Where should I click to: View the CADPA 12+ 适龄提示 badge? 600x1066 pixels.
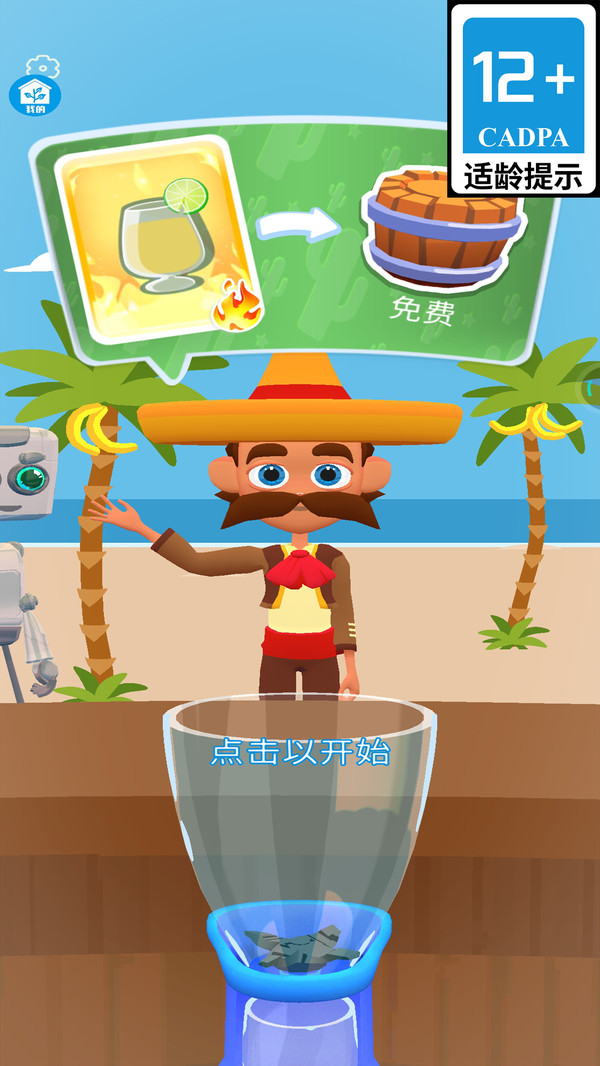[523, 101]
